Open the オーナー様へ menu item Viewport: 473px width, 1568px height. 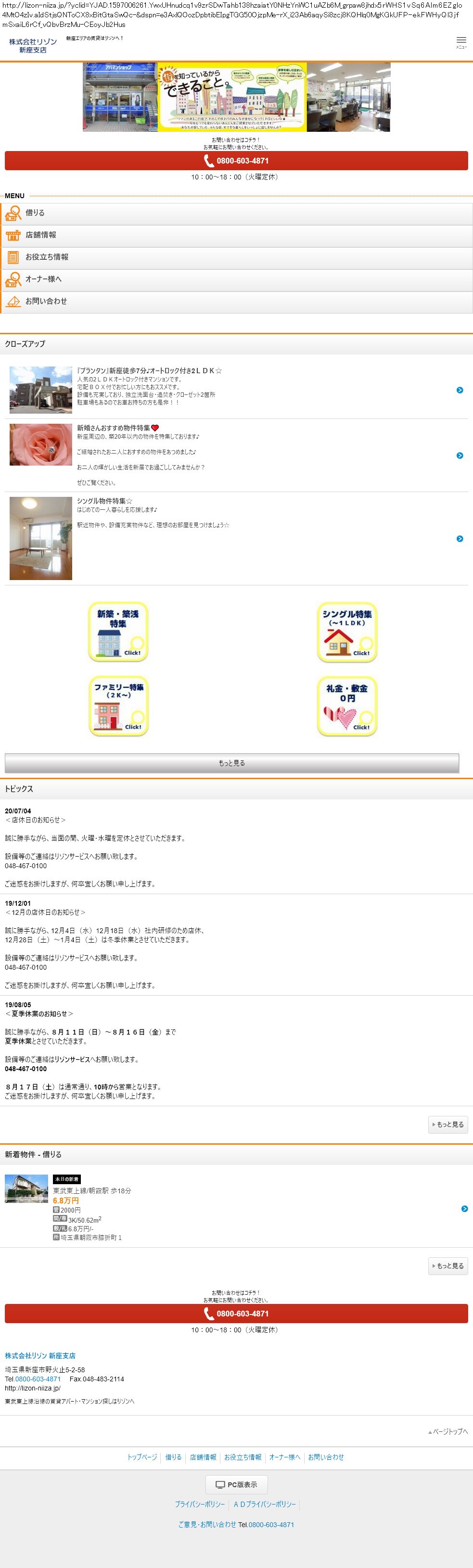point(236,279)
